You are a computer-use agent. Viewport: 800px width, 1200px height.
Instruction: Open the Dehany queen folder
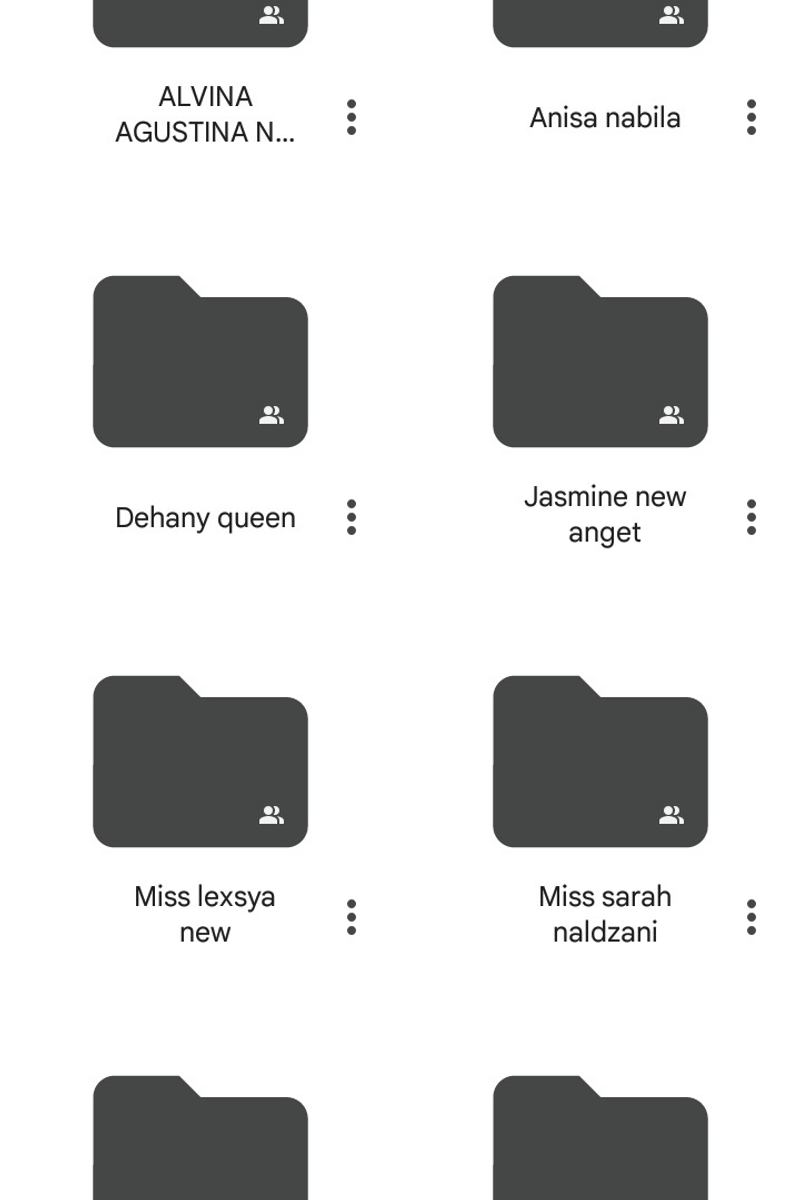pos(200,363)
